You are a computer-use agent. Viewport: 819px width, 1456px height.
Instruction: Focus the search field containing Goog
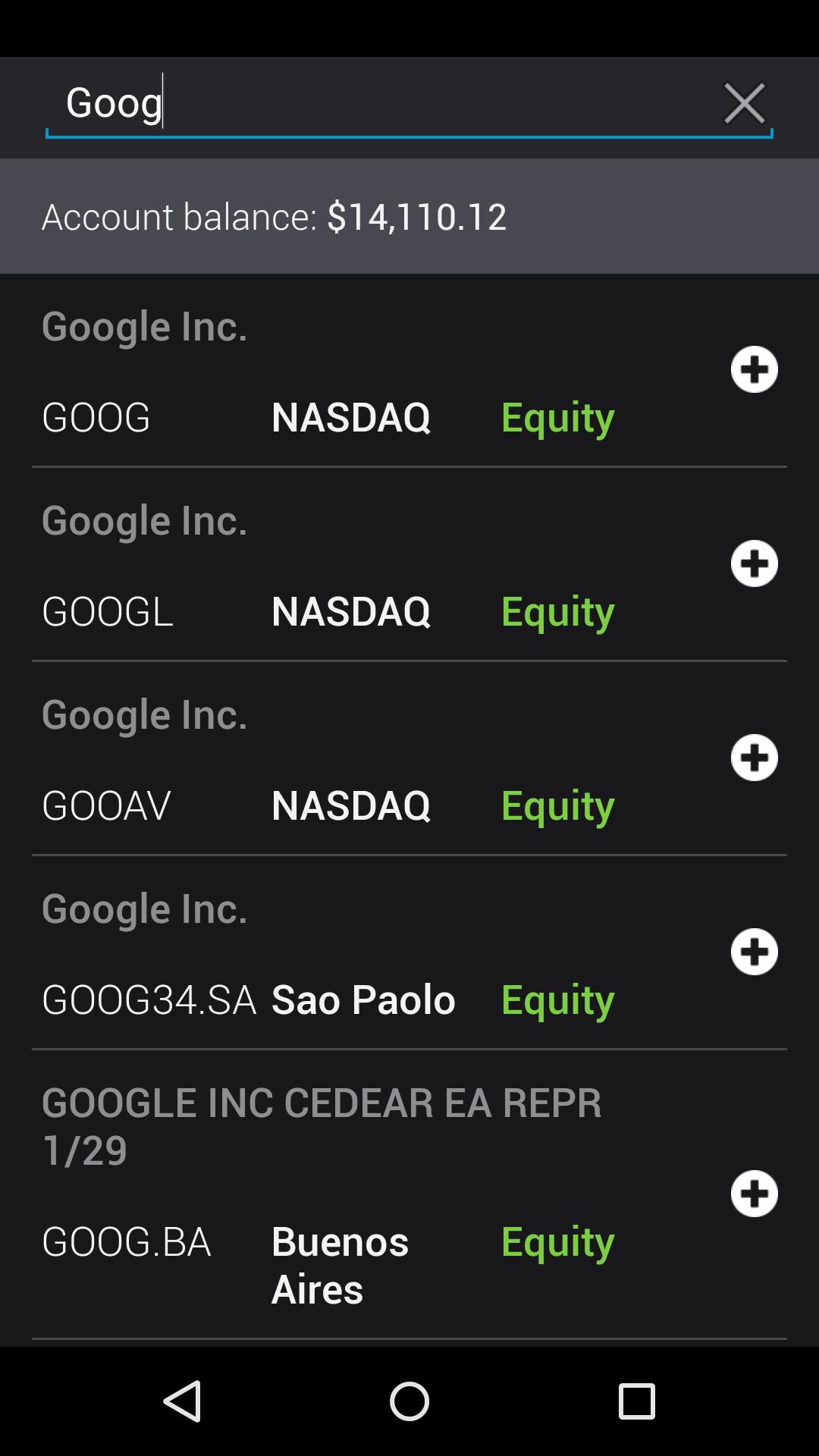[x=379, y=103]
